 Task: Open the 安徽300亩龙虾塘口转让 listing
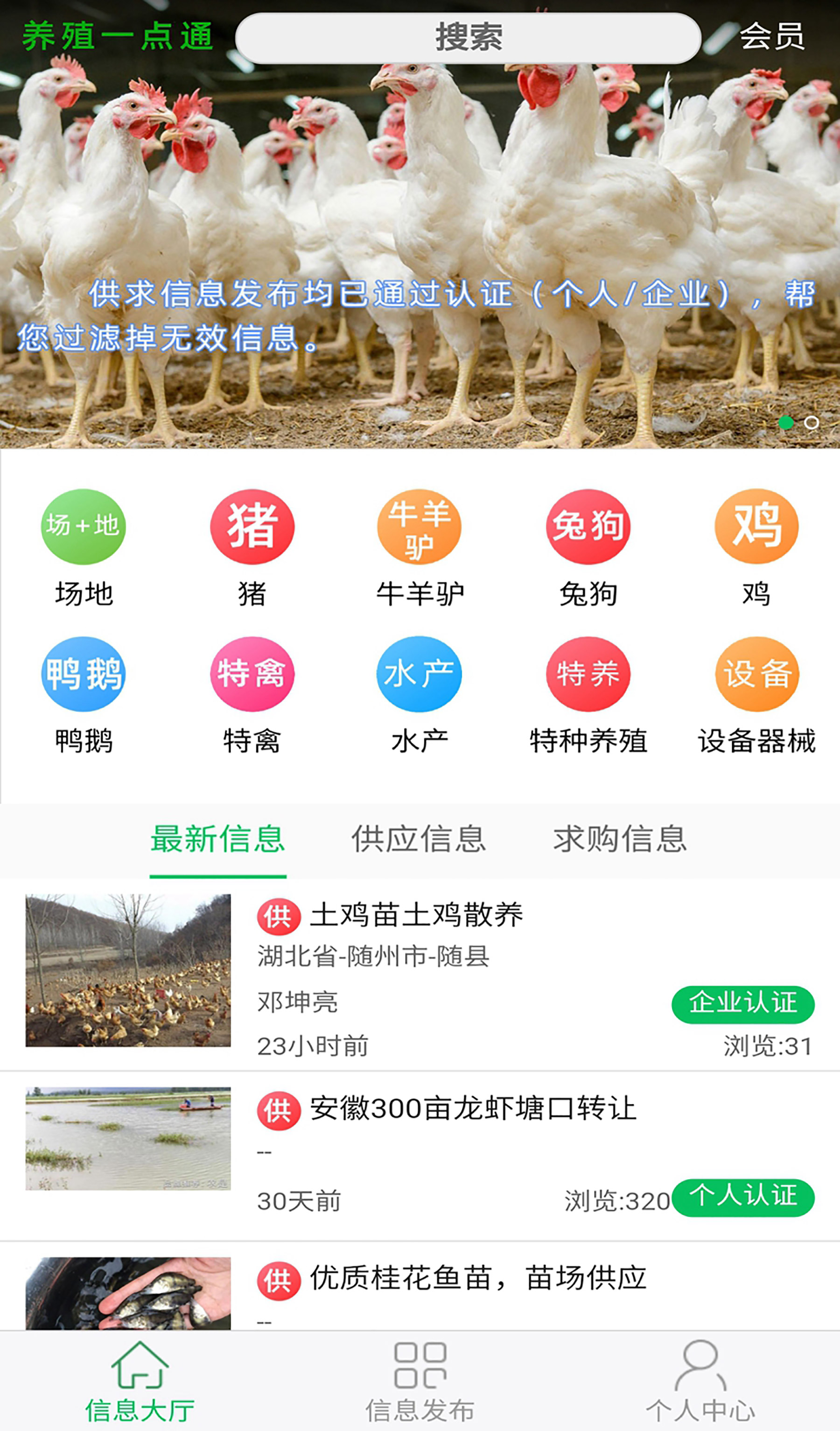point(473,1109)
